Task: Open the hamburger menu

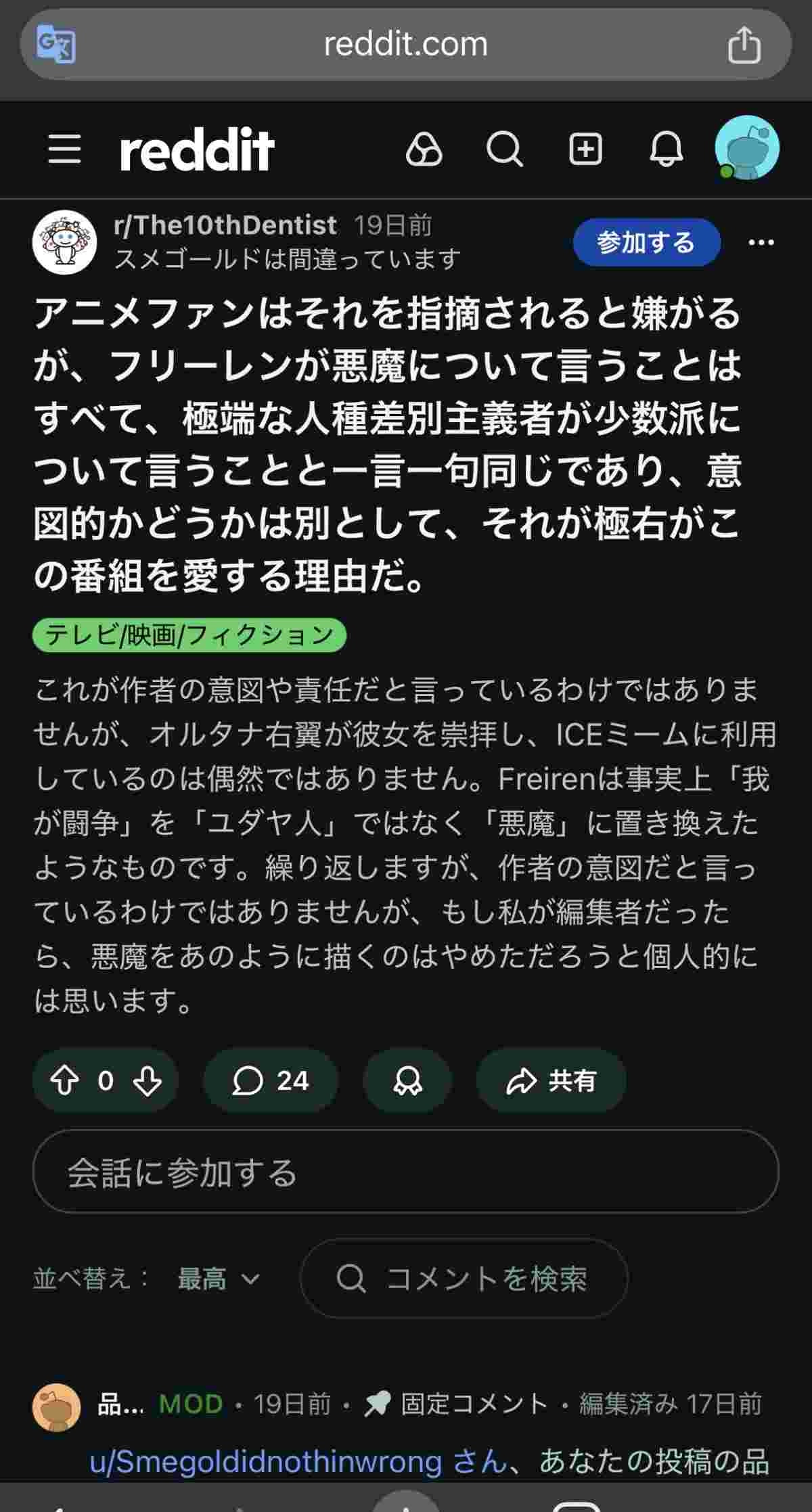Action: [x=65, y=149]
